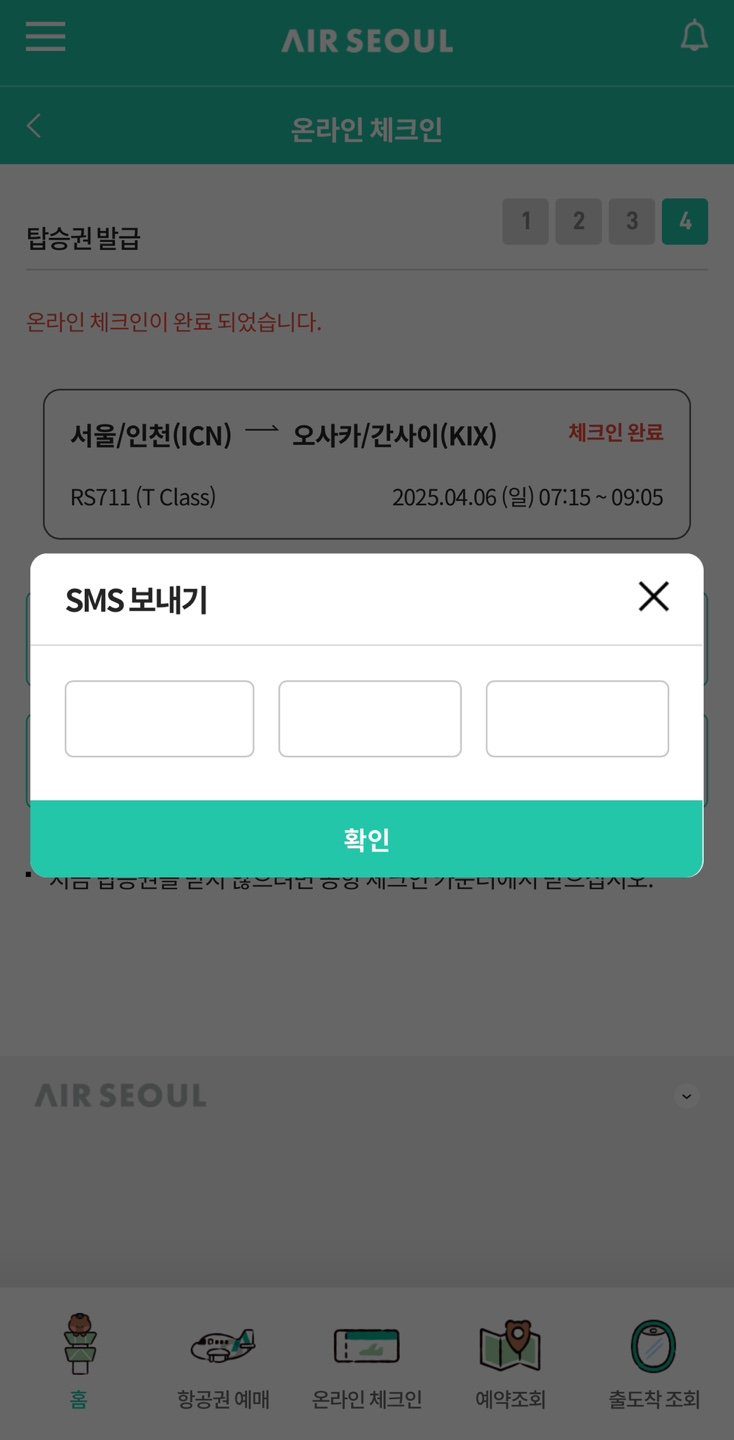The height and width of the screenshot is (1440, 734).
Task: Switch to the 홈 tab
Action: coord(78,1362)
